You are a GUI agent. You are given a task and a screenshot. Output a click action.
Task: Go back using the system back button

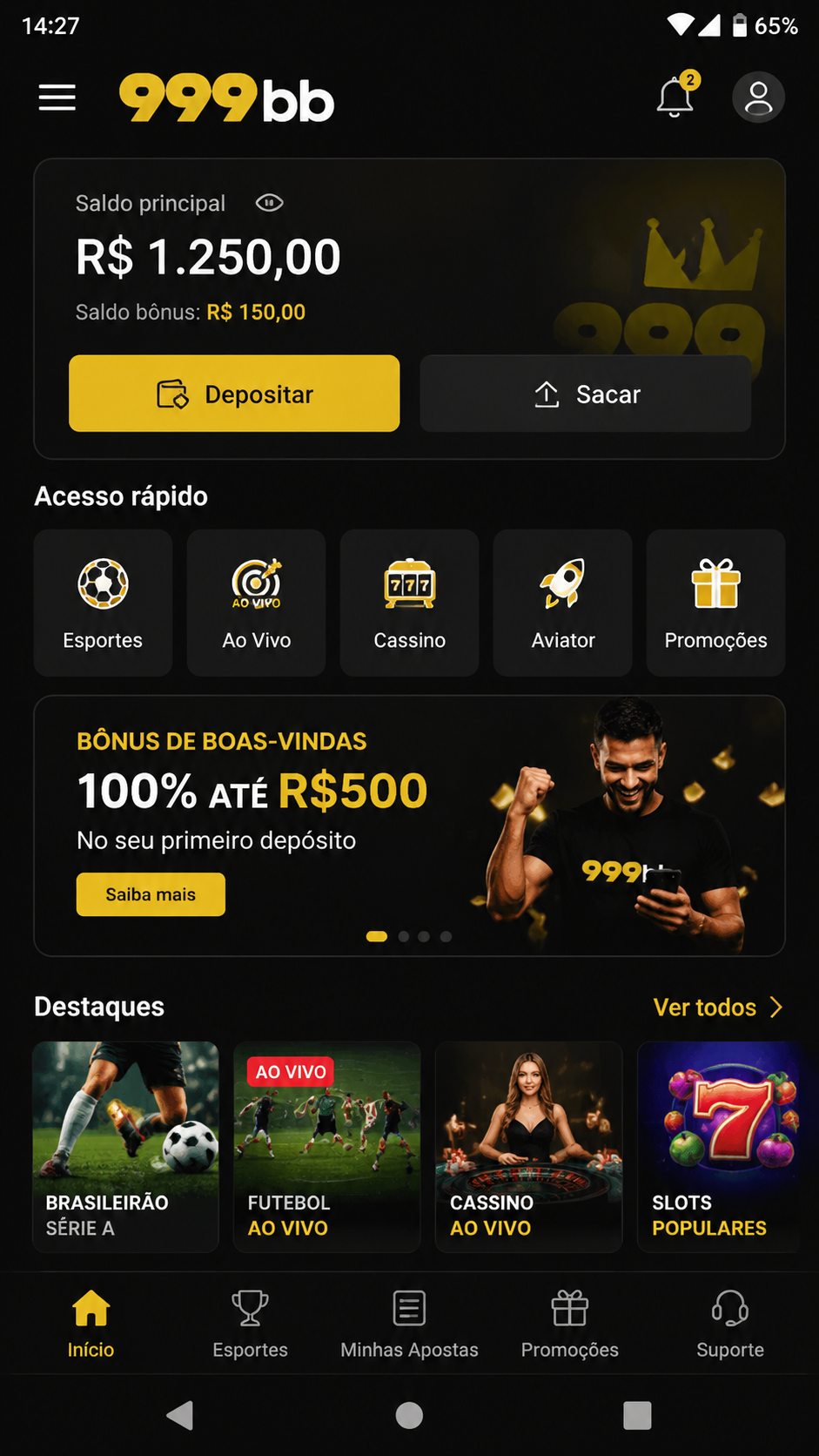tap(180, 1416)
